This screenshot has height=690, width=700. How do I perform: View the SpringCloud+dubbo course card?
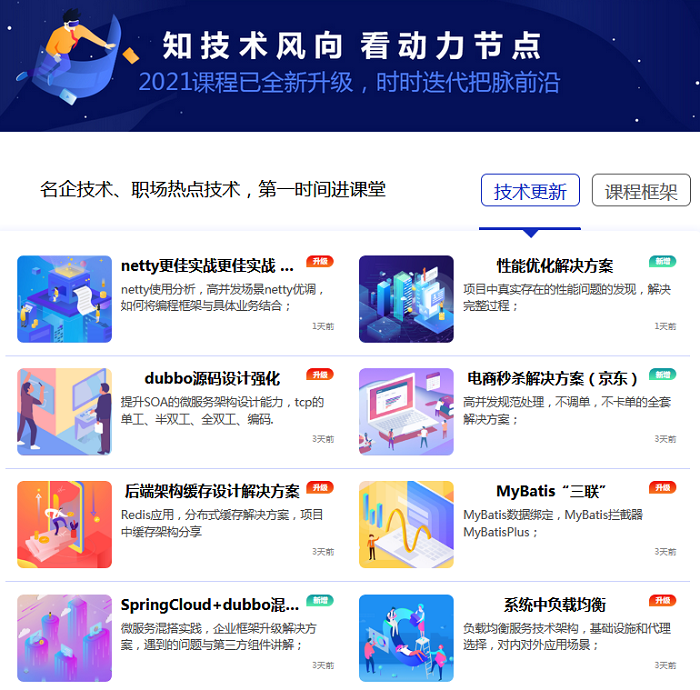click(x=209, y=605)
